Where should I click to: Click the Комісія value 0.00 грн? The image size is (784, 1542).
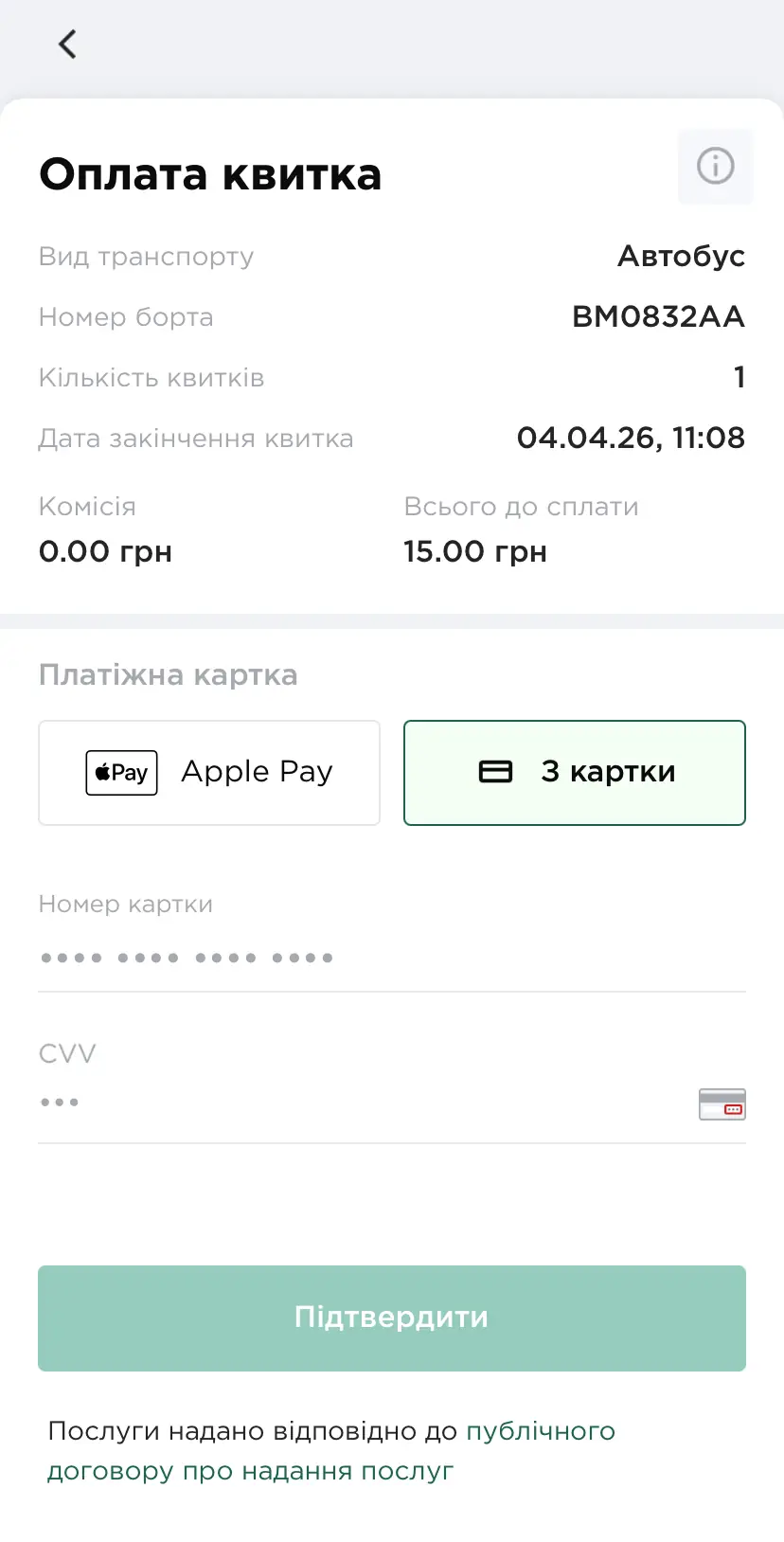[x=105, y=551]
